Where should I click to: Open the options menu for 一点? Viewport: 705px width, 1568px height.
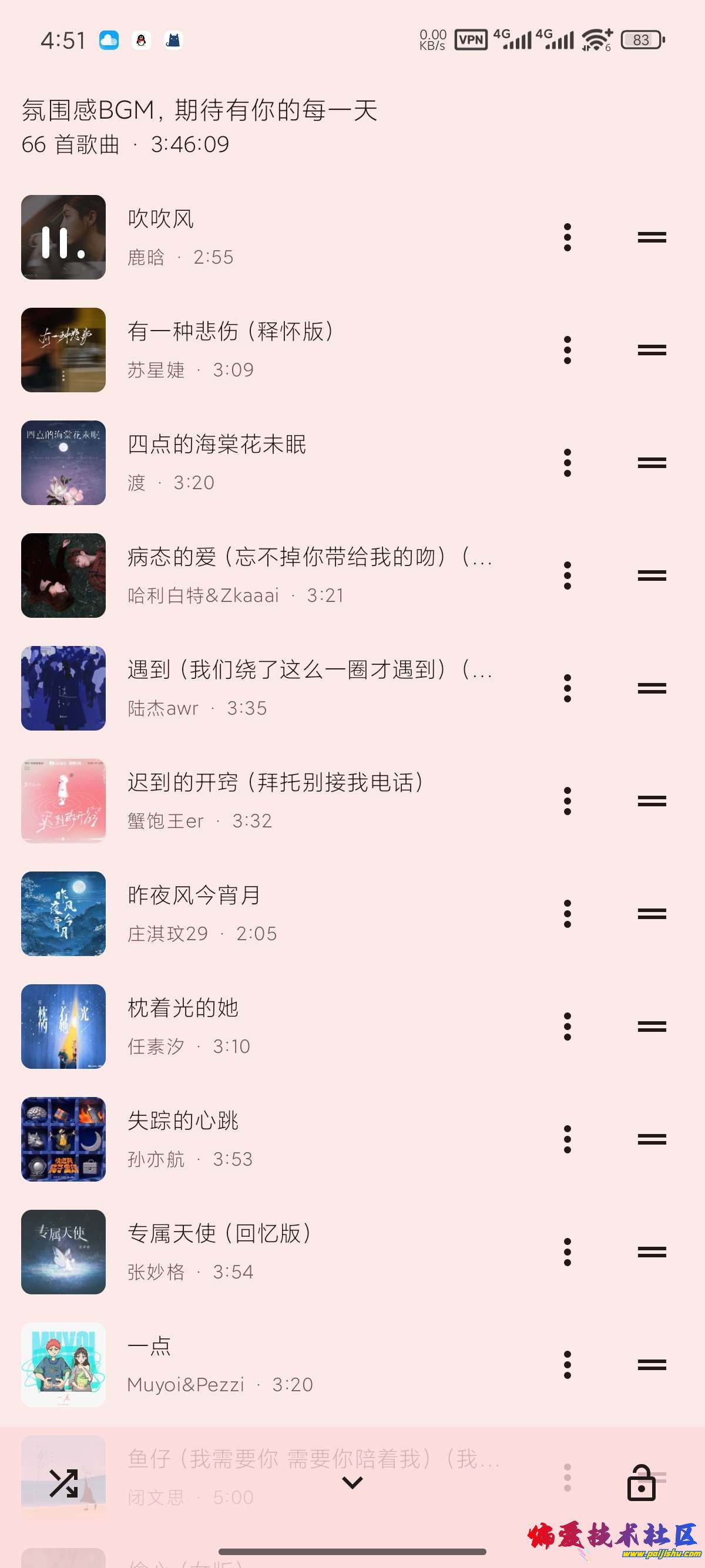tap(566, 1365)
